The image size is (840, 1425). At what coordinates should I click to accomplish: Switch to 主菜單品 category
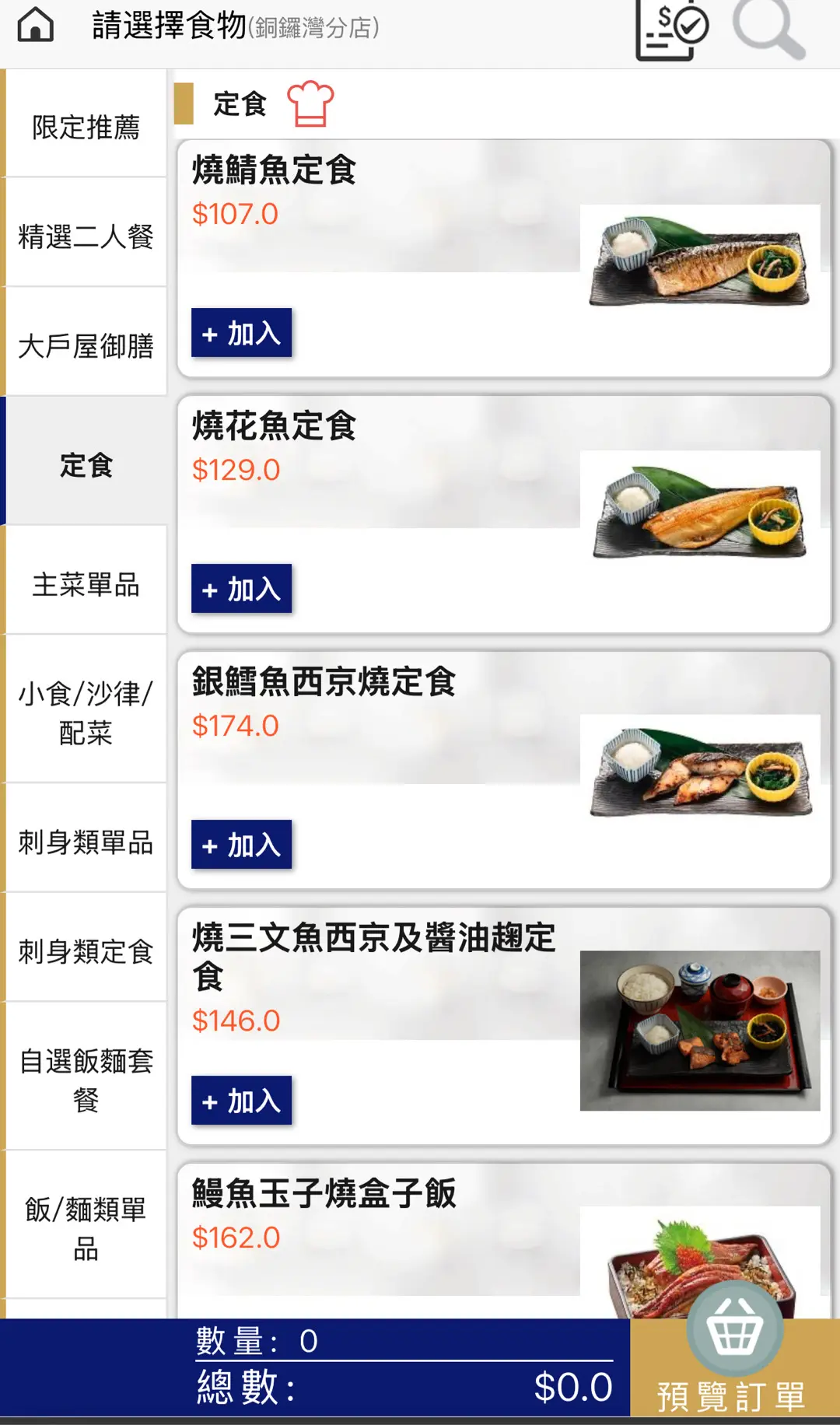coord(86,584)
